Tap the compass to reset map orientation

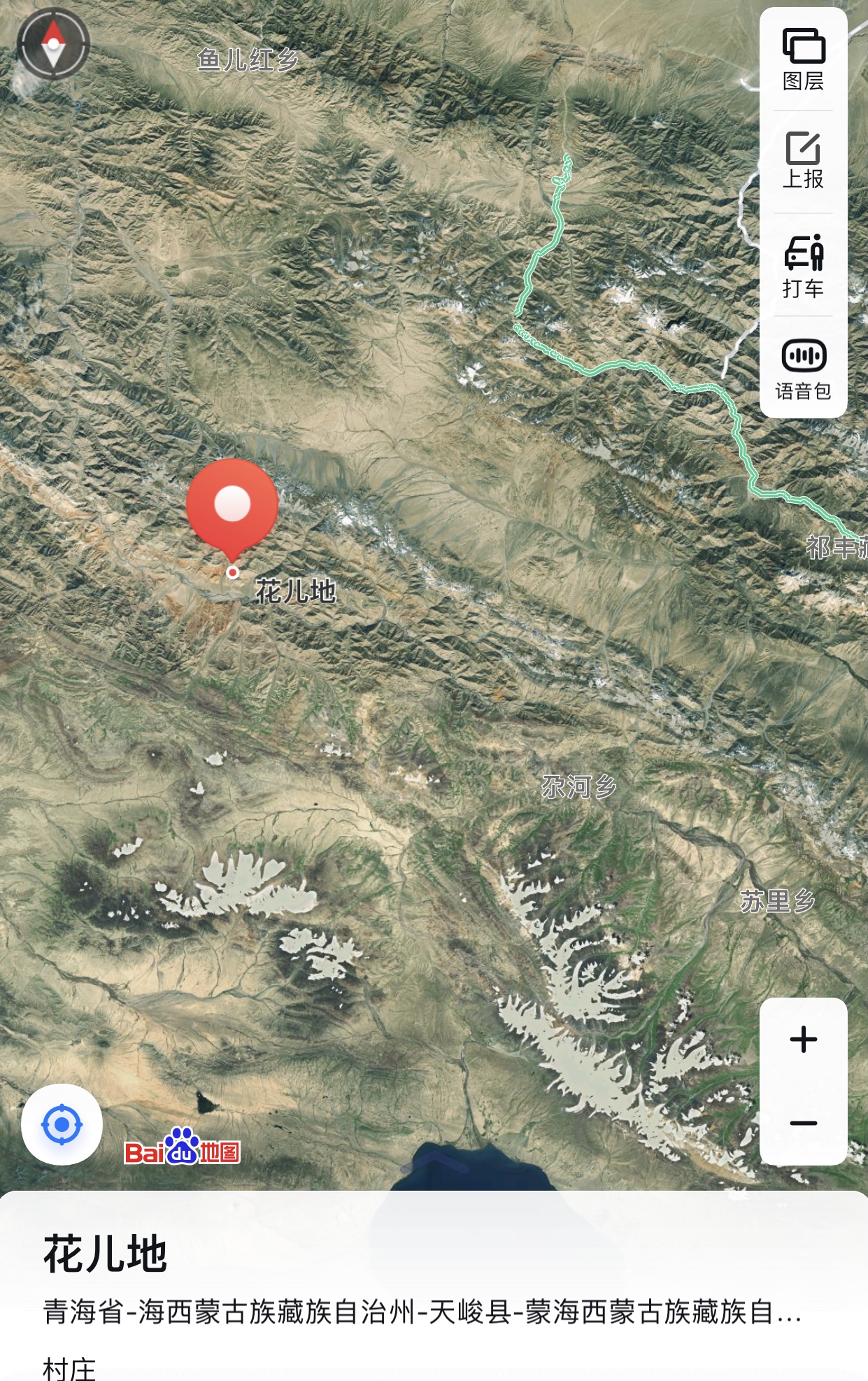tap(53, 45)
